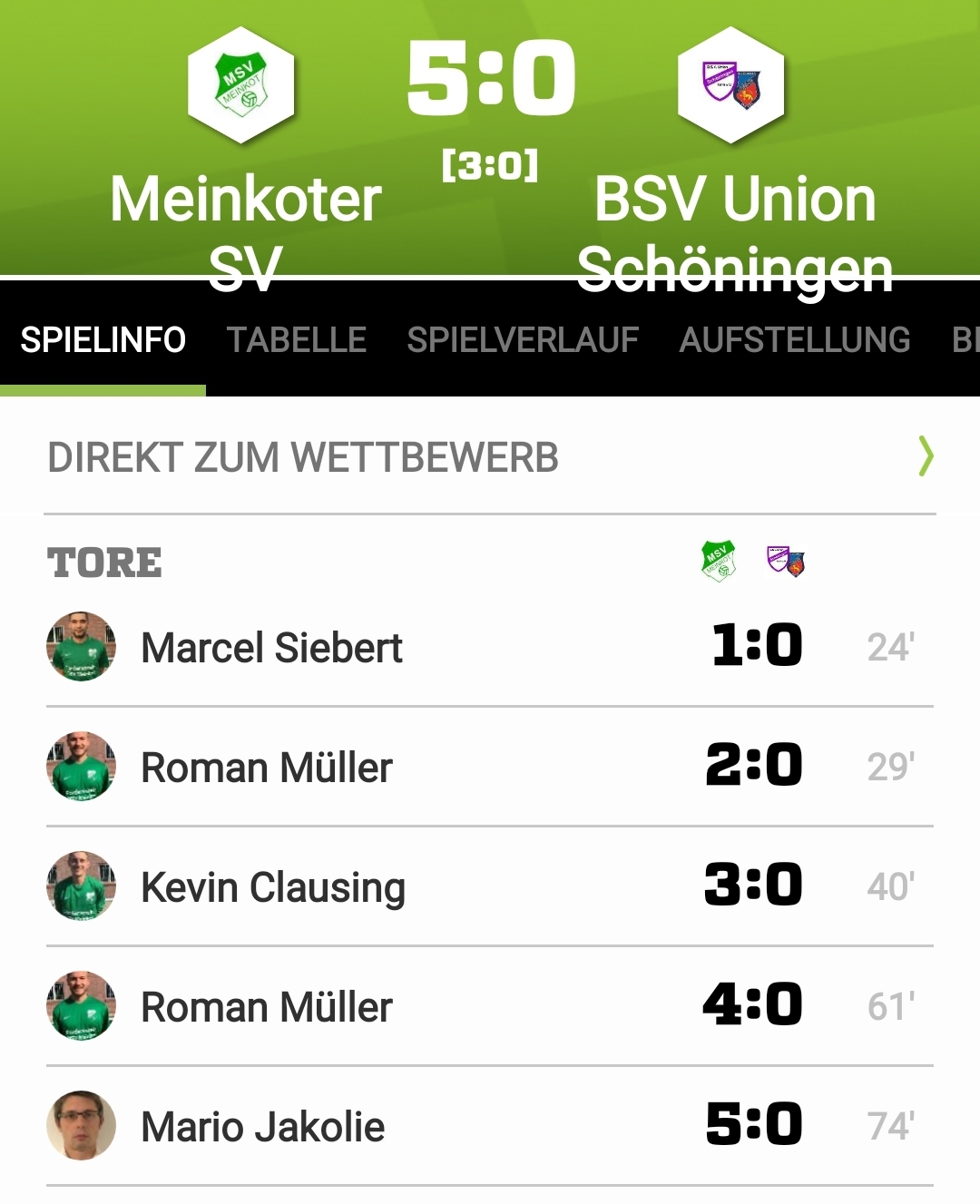Viewport: 980px width, 1204px height.
Task: Open Mario Jakolie's profile
Action: [263, 1127]
